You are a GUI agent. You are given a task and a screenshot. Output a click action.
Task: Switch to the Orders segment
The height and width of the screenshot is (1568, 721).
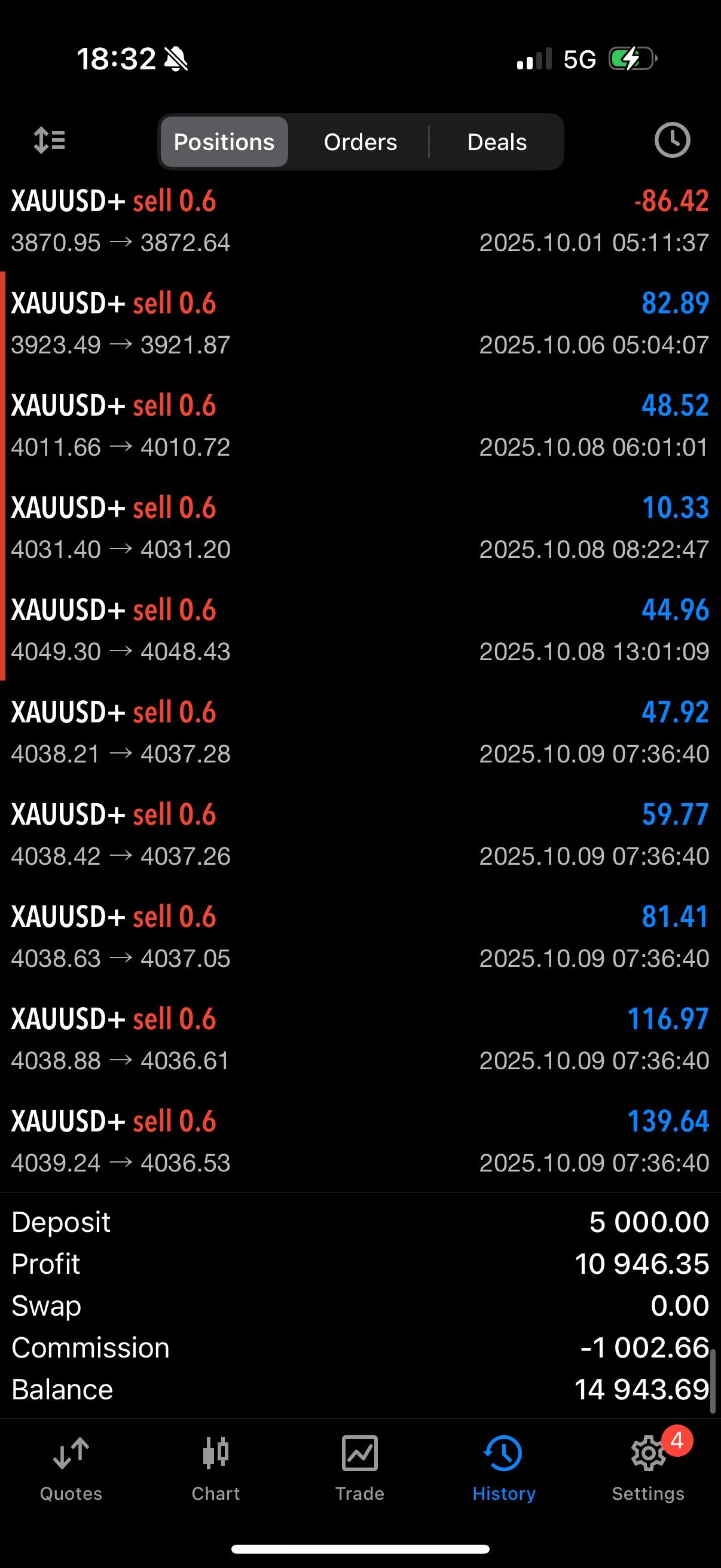point(360,142)
